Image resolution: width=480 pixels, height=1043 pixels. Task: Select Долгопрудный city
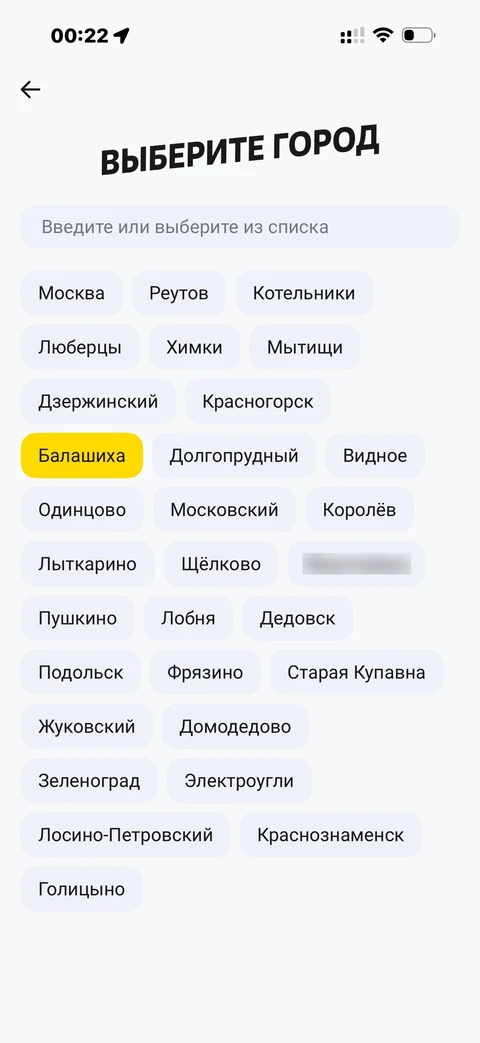(x=234, y=456)
